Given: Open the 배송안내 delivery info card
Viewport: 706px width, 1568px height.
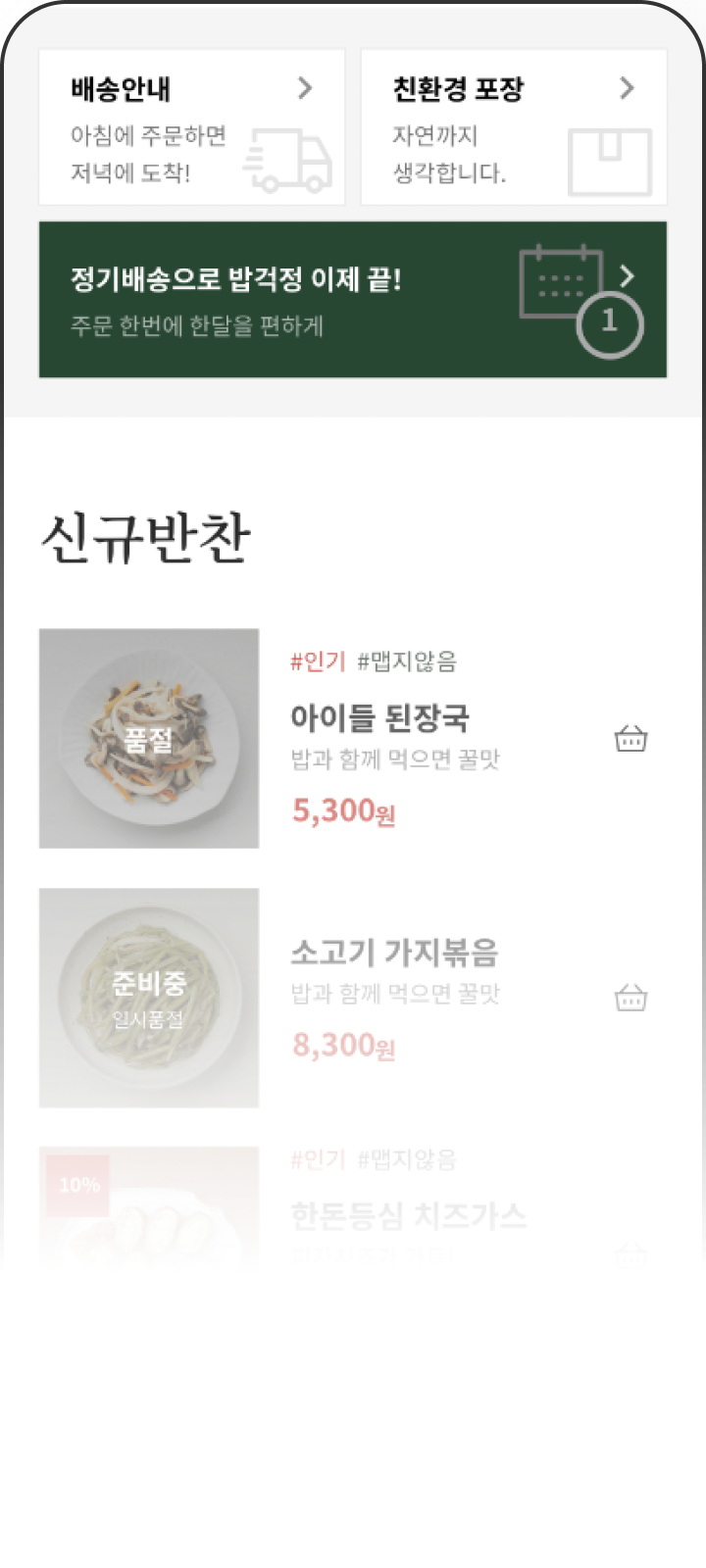Looking at the screenshot, I should click(x=191, y=127).
